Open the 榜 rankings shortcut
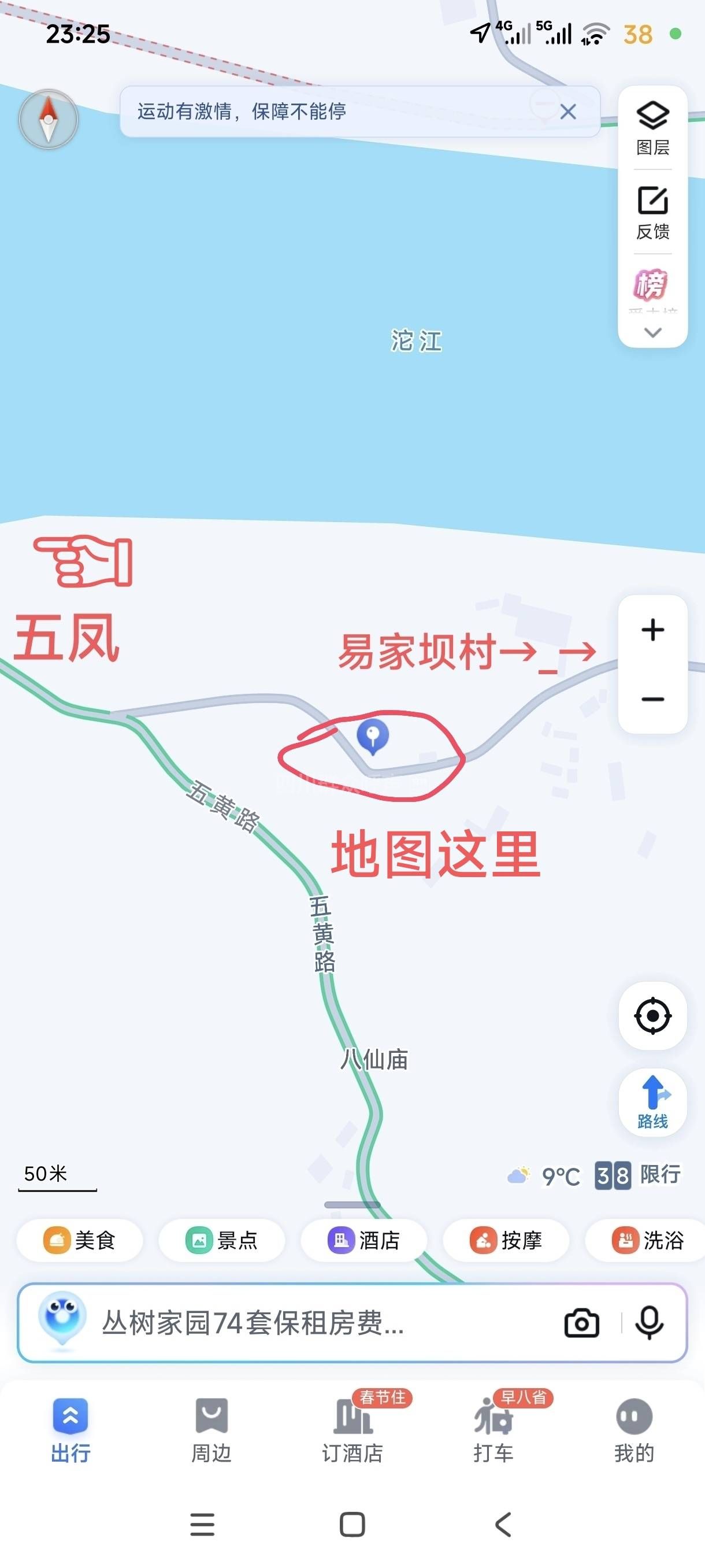The image size is (705, 1568). pyautogui.click(x=652, y=286)
